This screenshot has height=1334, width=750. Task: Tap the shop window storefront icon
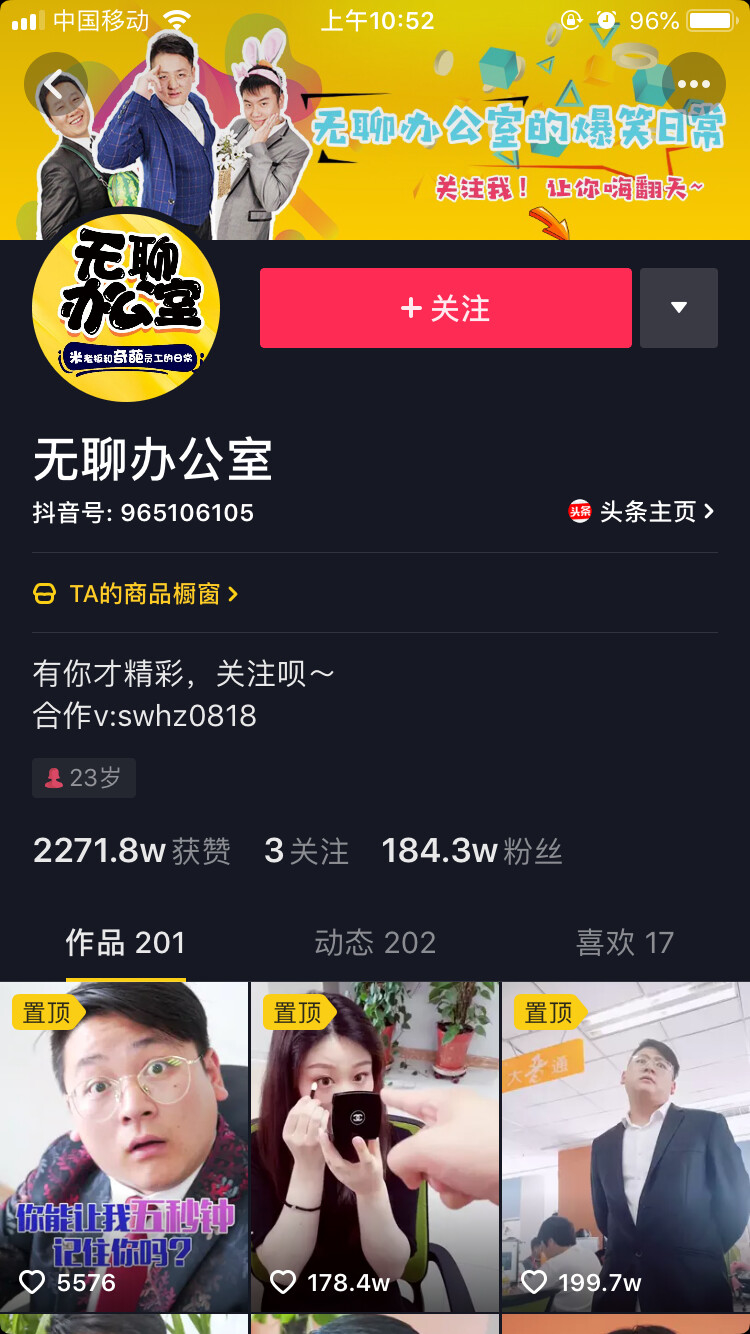44,592
